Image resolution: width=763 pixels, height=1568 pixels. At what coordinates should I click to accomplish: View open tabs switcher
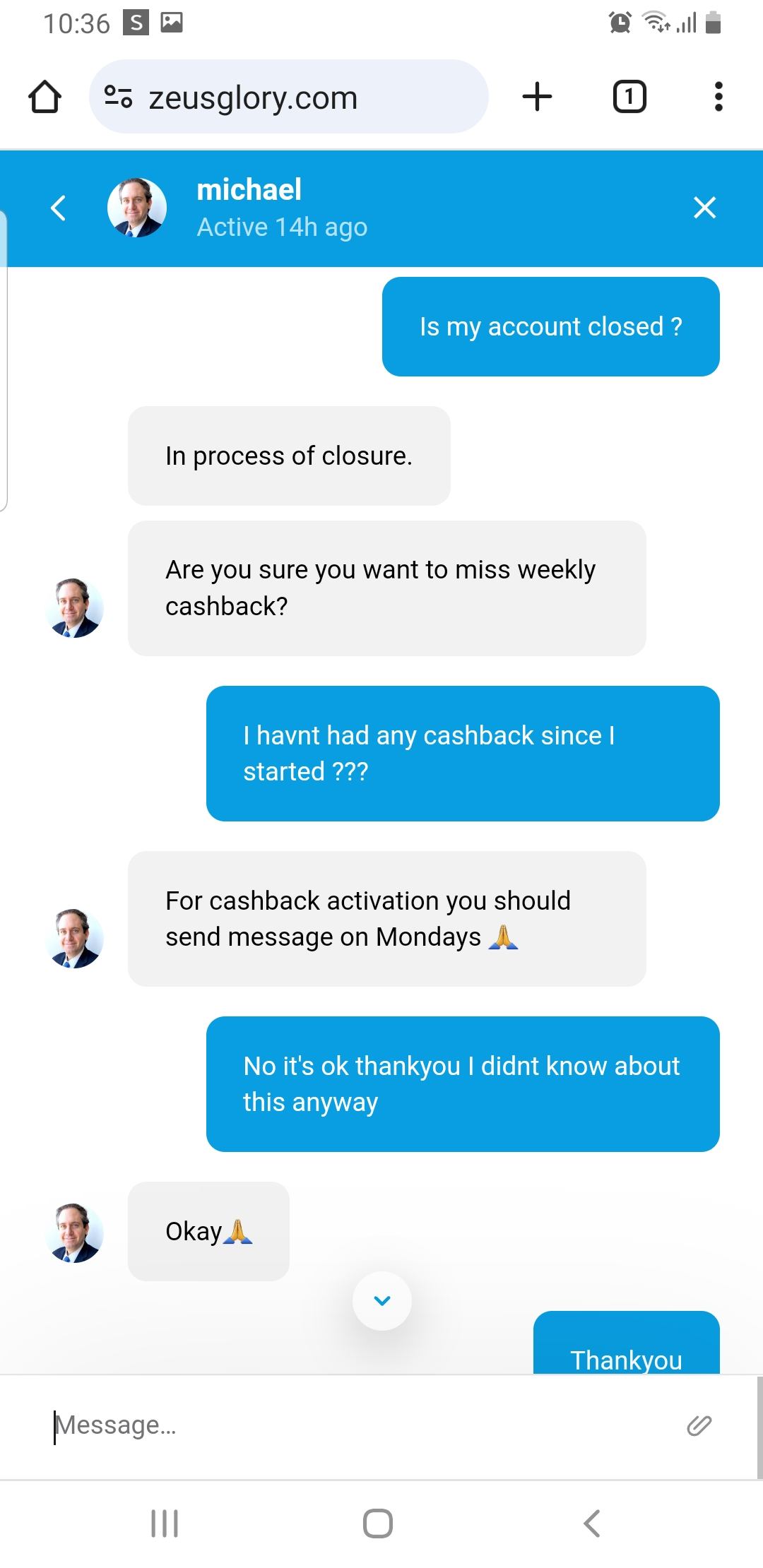point(629,97)
